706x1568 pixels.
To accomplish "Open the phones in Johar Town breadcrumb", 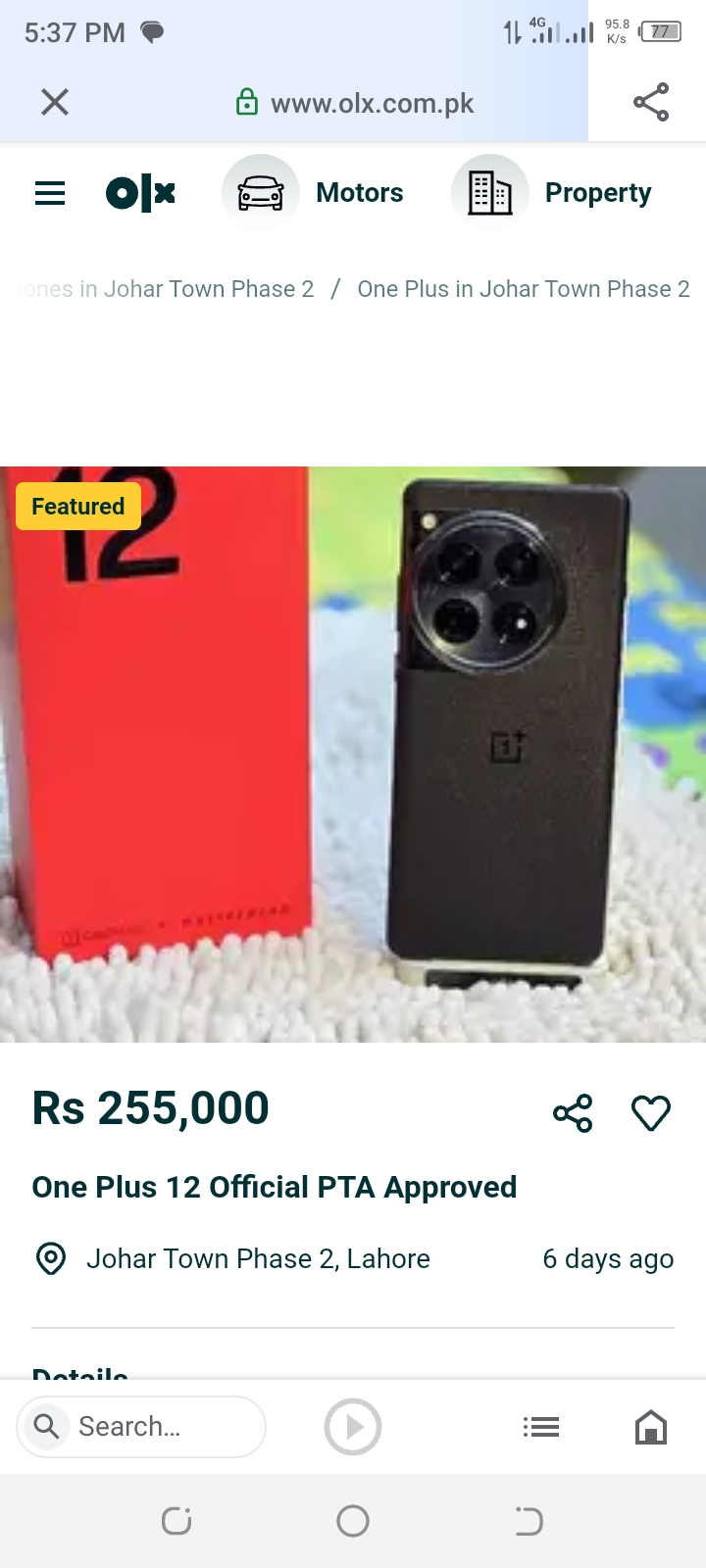I will [x=169, y=289].
